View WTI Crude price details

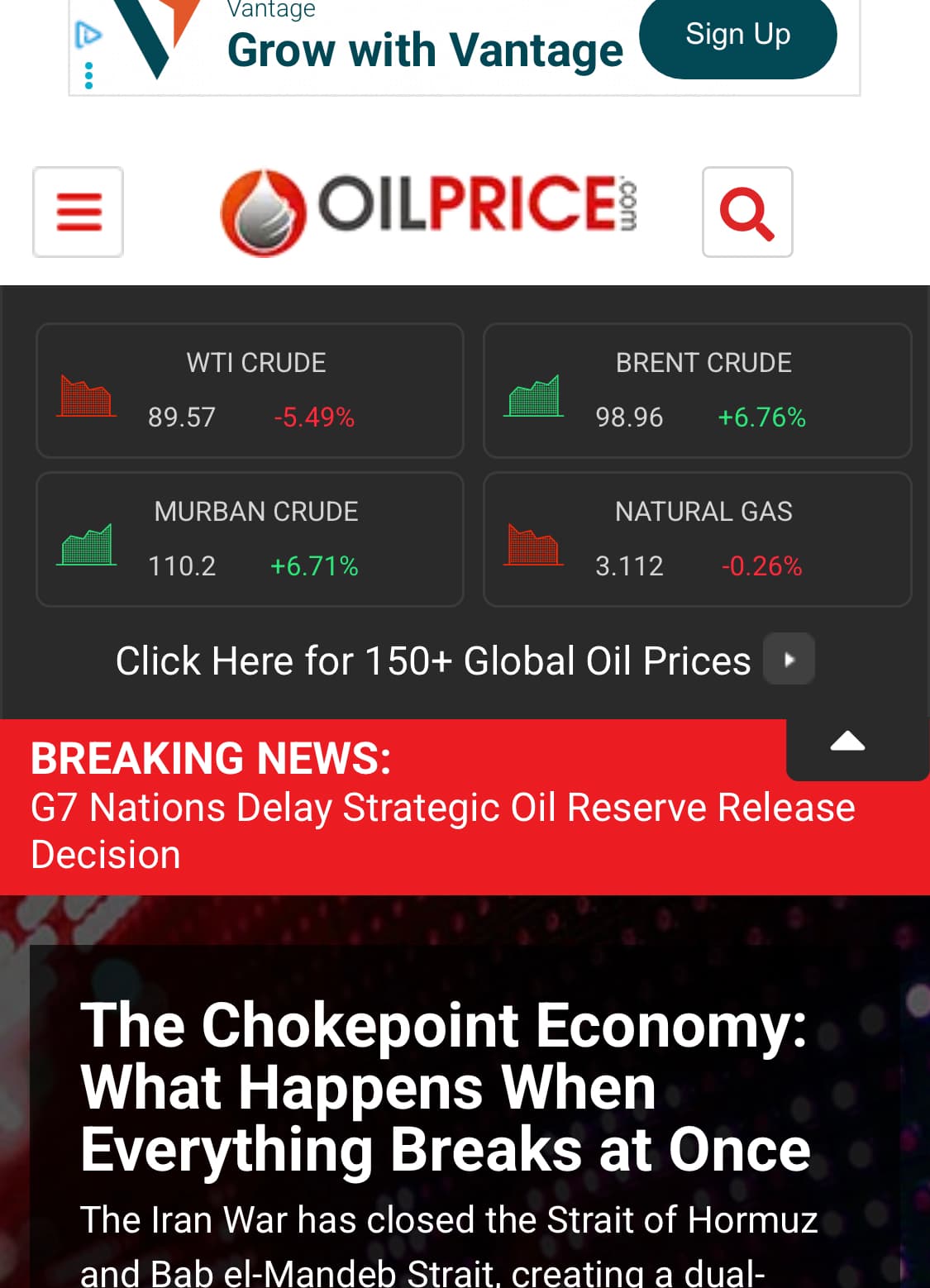(250, 390)
